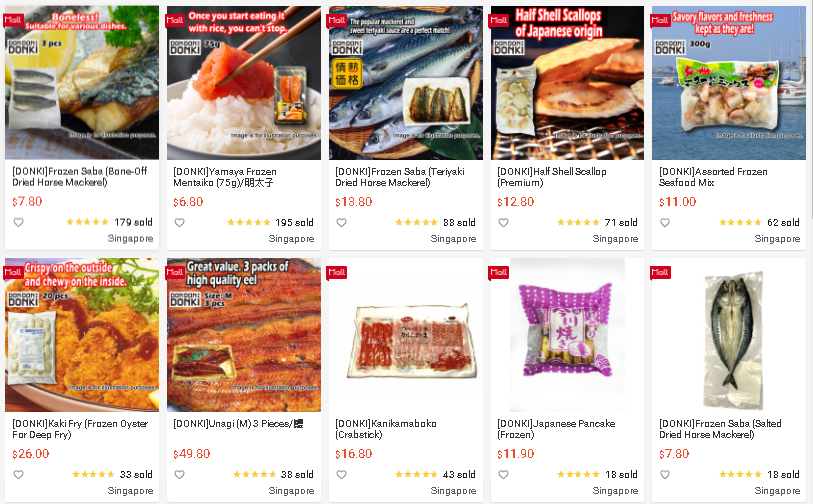Like the Frozen Saba Bone-Off item
The image size is (813, 504).
tap(18, 223)
